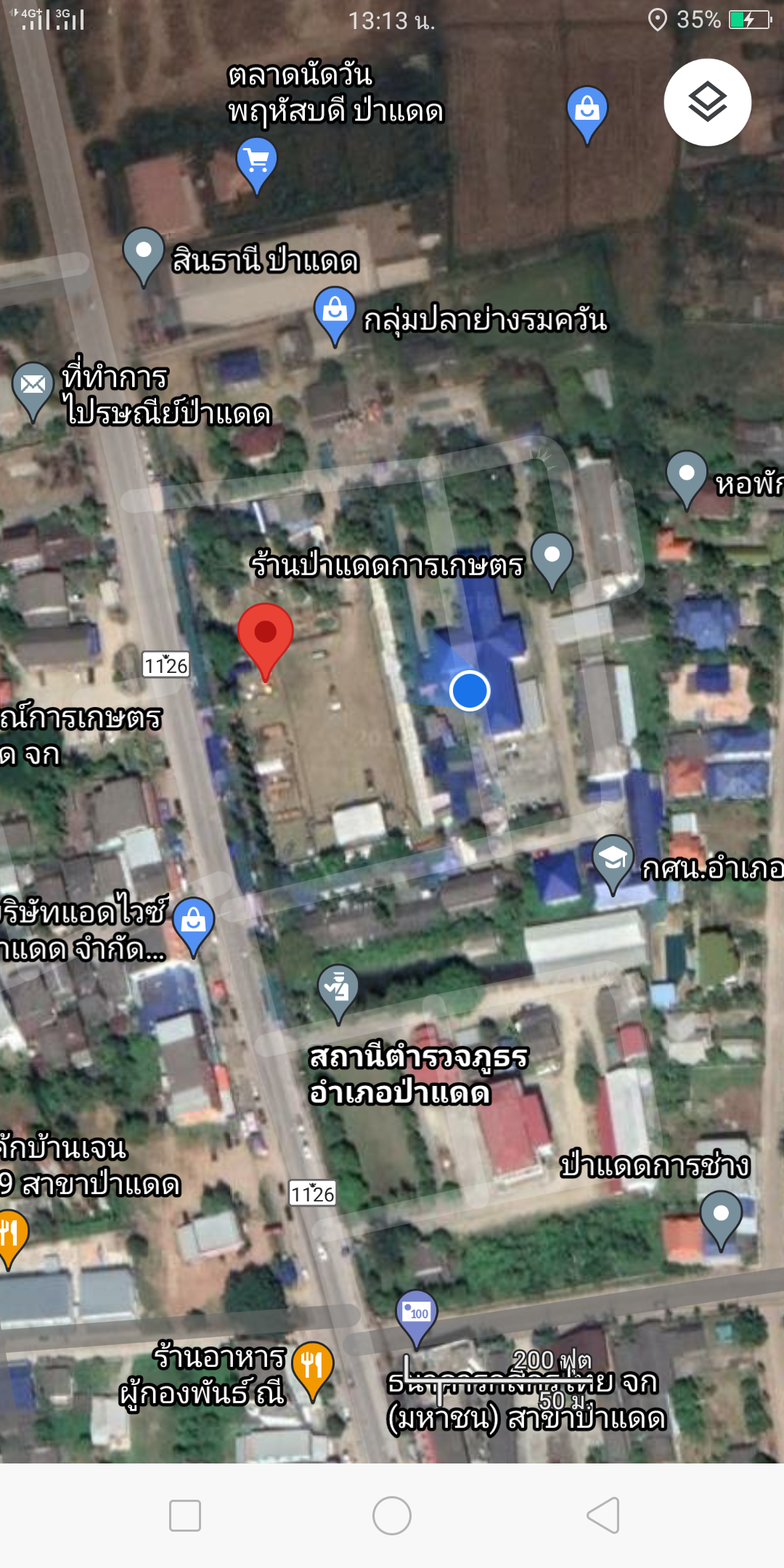Tap the blue current location dot

[470, 690]
